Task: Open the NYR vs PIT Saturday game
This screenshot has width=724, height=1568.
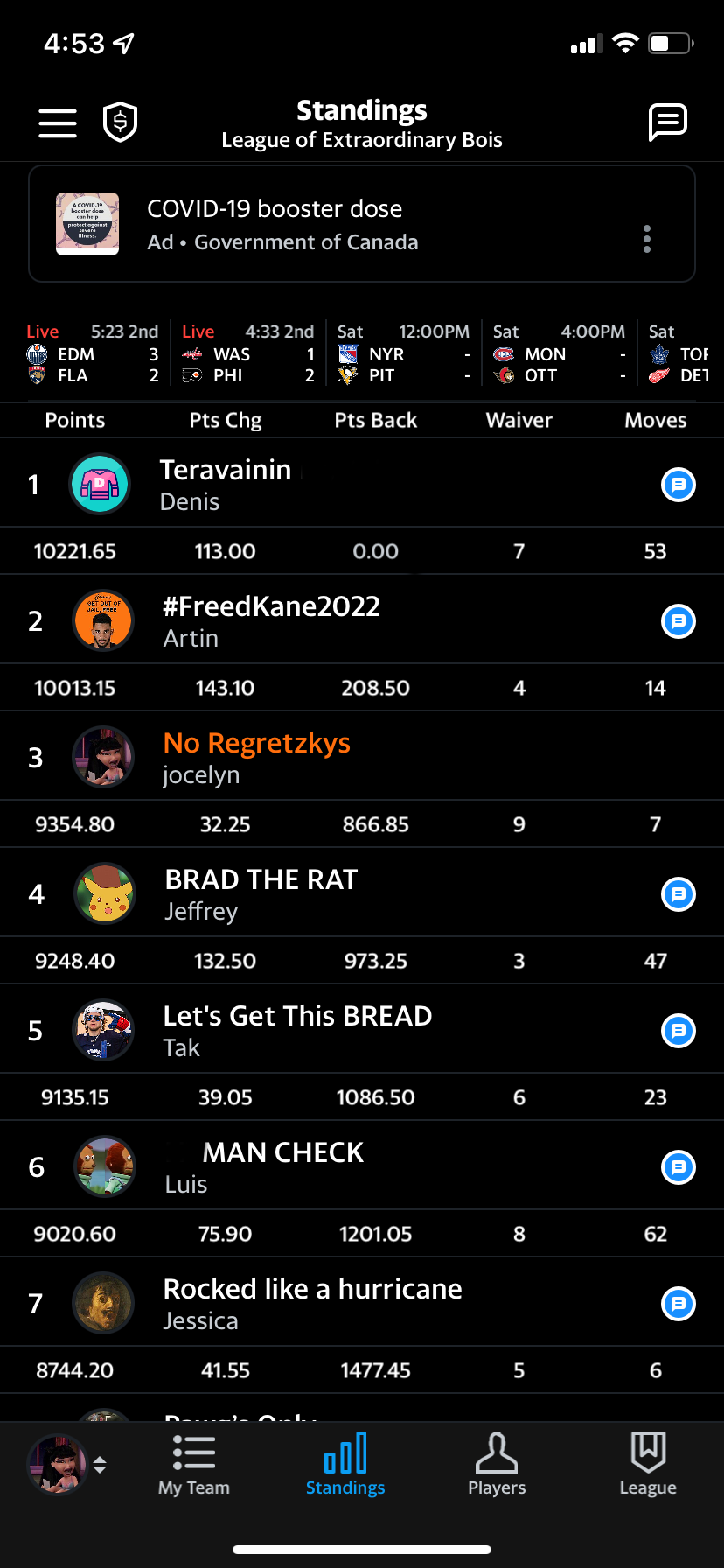Action: [x=404, y=353]
